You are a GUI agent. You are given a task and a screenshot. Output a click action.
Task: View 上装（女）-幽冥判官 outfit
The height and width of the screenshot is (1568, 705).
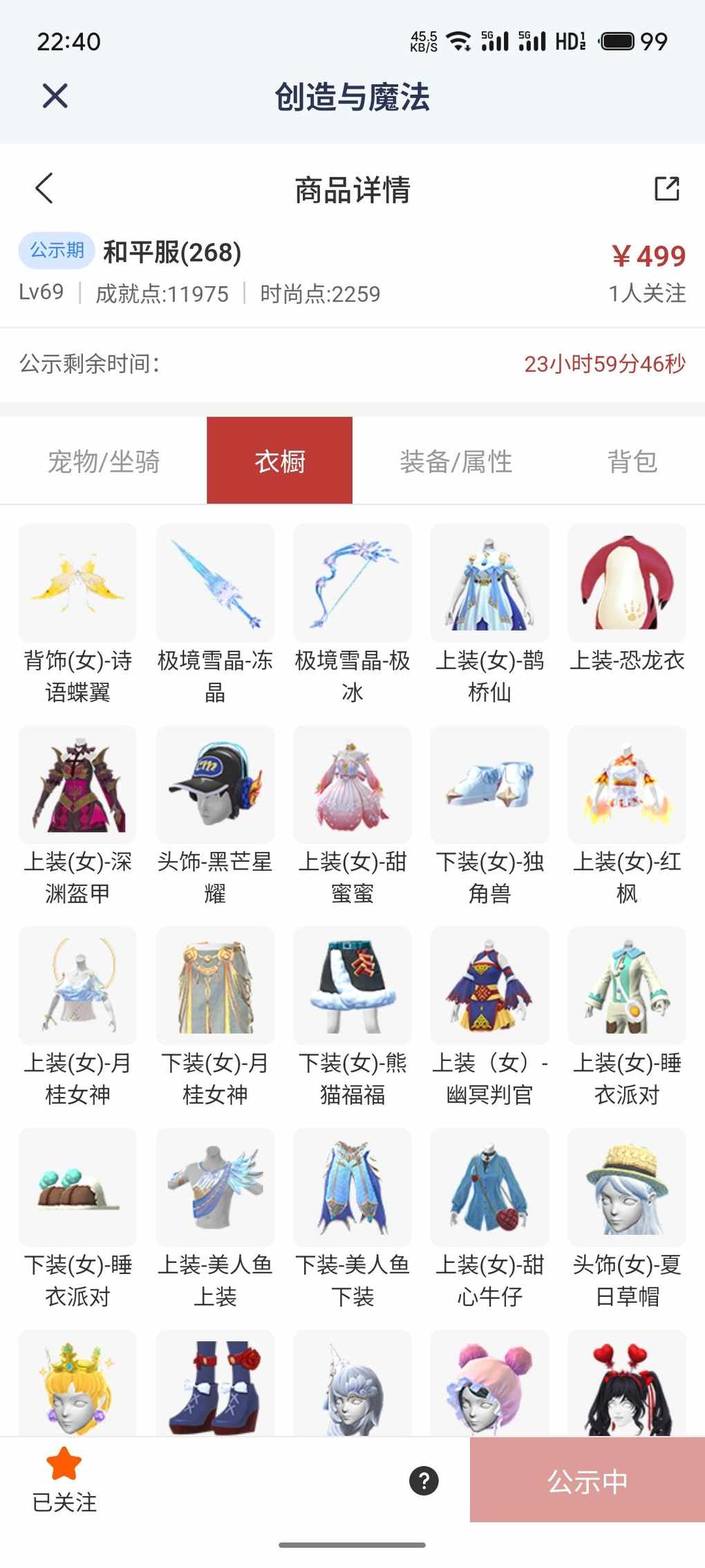click(489, 986)
